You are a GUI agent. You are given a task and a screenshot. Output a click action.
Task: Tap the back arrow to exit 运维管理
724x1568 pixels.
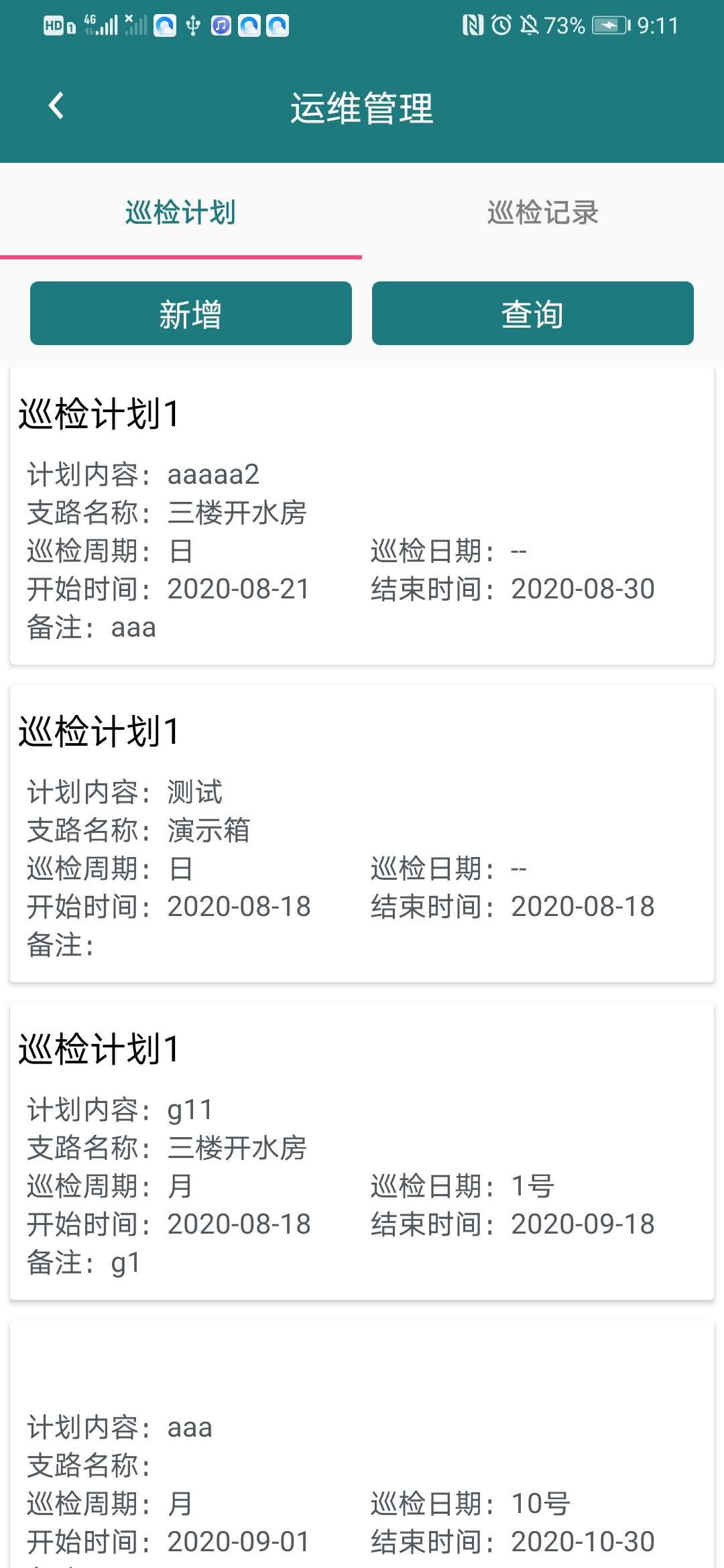pos(56,106)
